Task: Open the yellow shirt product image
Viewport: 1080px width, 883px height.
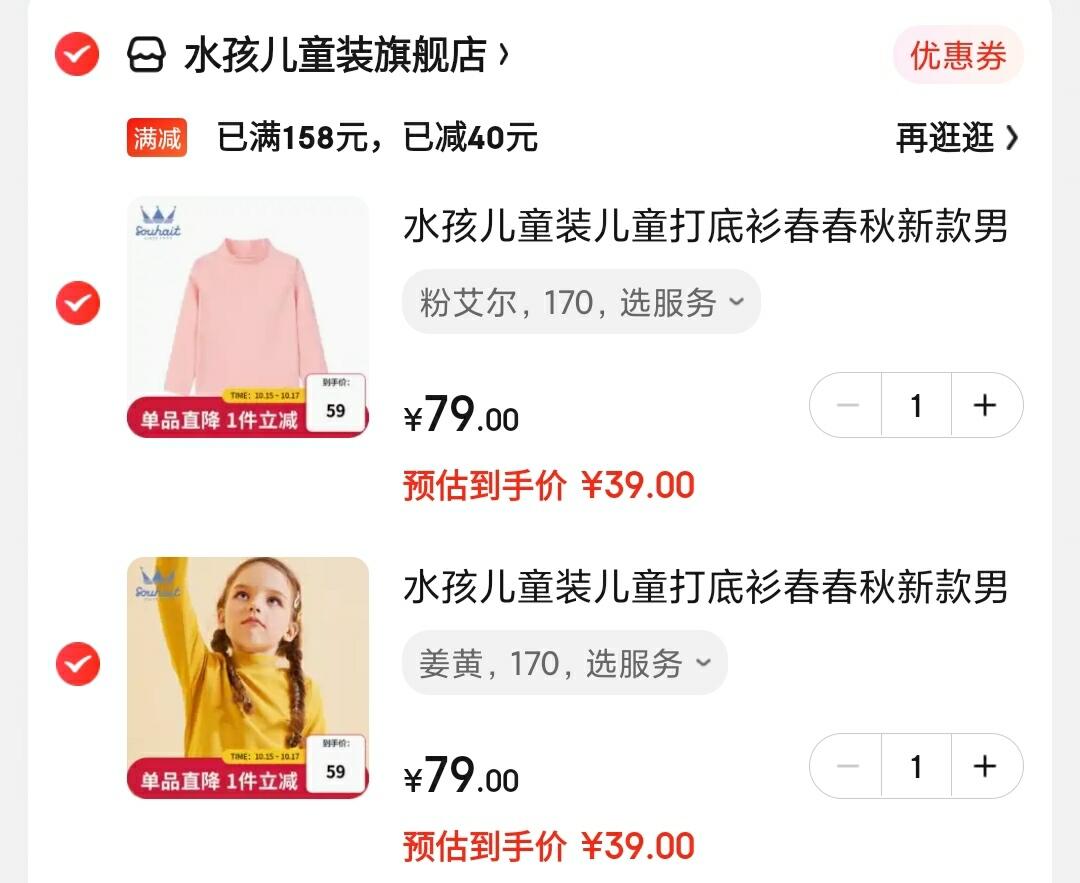Action: (x=248, y=677)
